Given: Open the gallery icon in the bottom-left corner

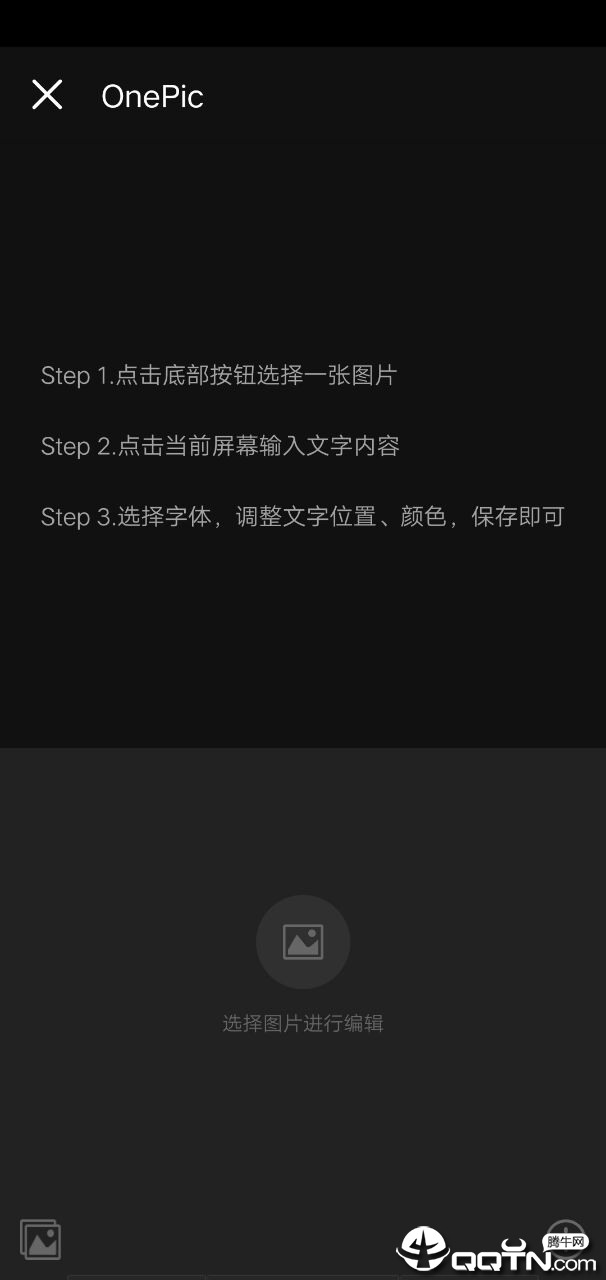Looking at the screenshot, I should [x=41, y=1240].
